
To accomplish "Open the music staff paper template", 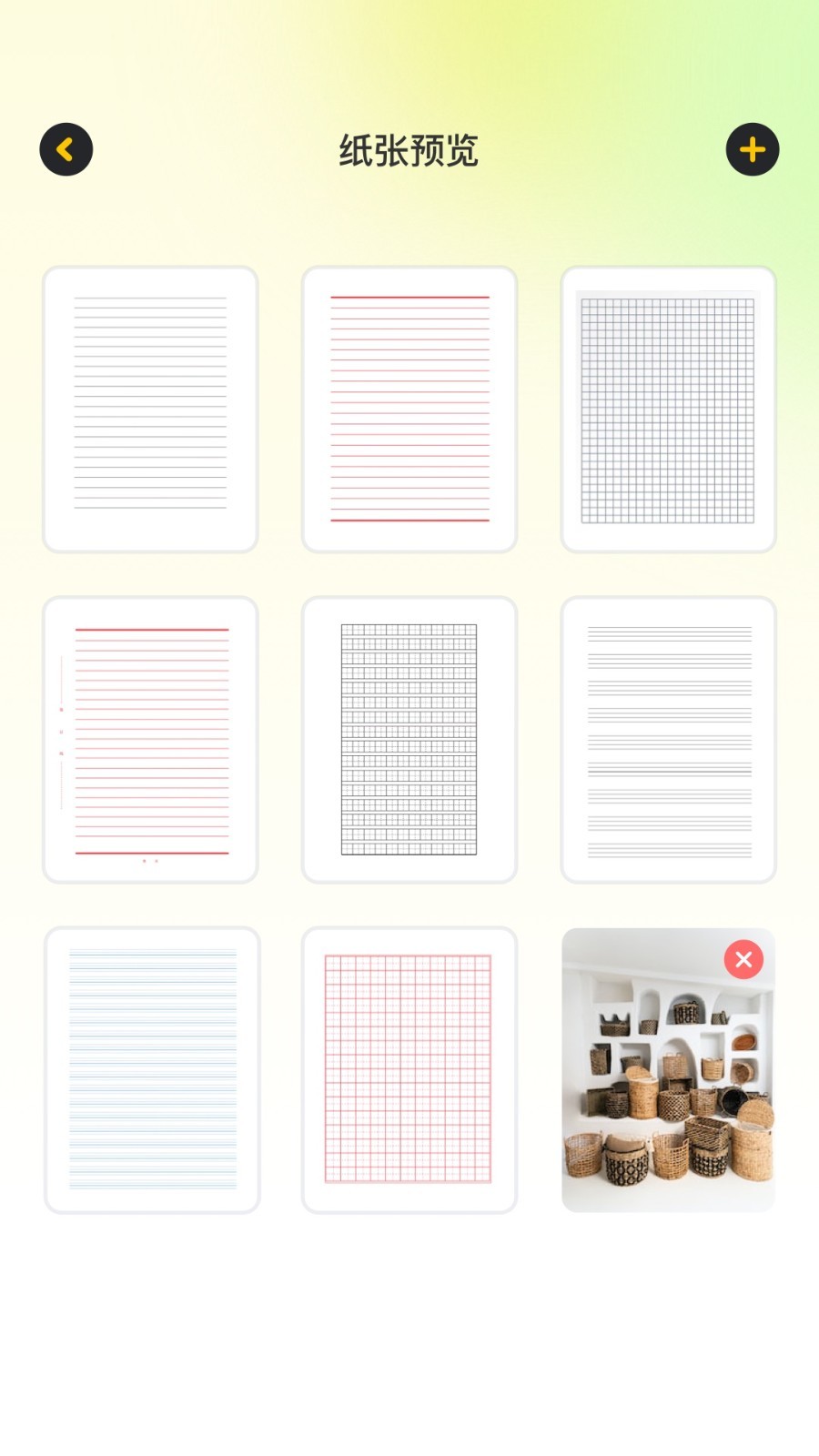I will (x=668, y=739).
